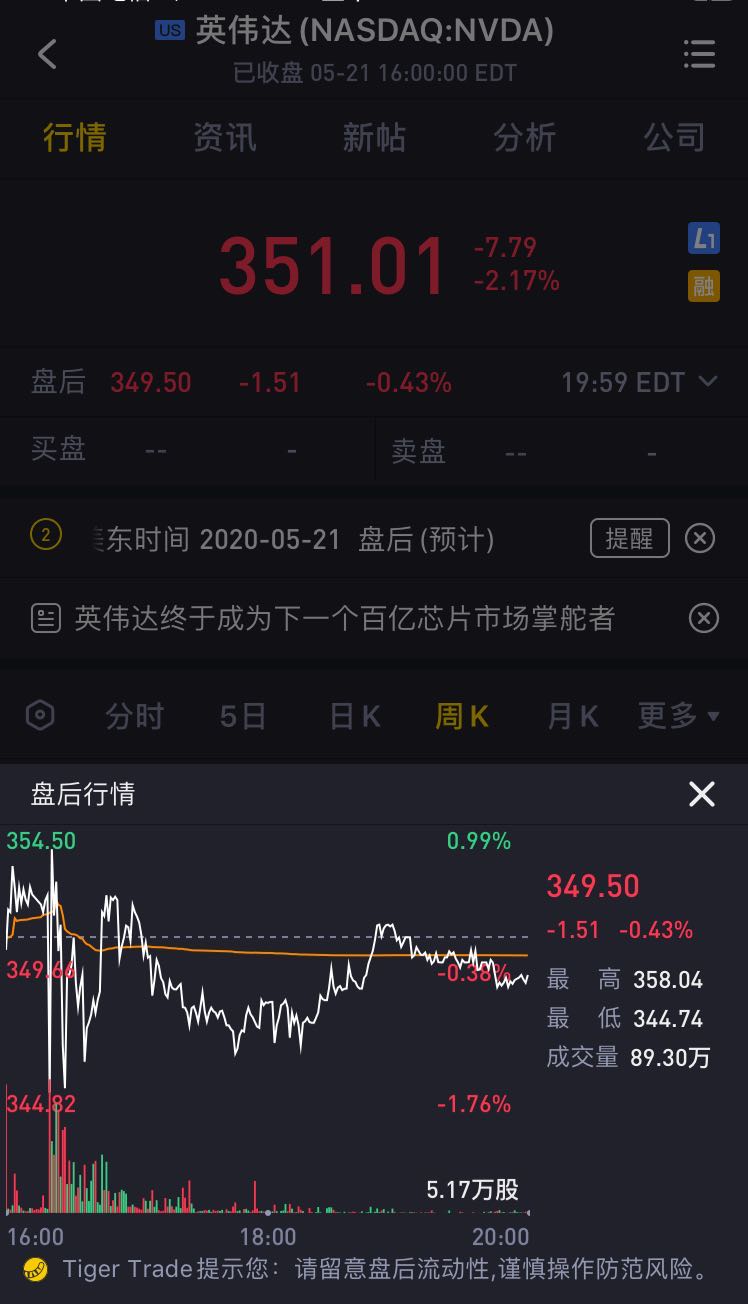Select the 分时 chart view

(134, 716)
